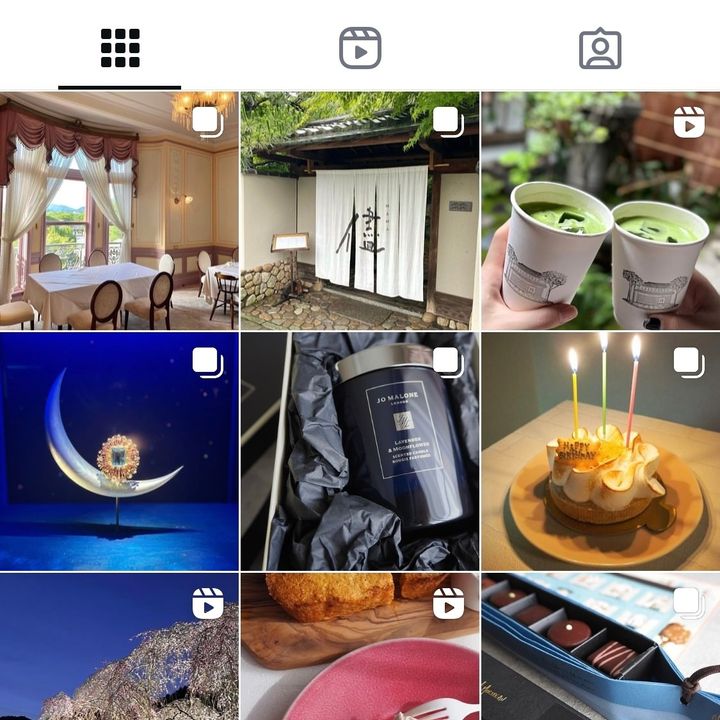Switch to the Reels tab

(x=360, y=48)
